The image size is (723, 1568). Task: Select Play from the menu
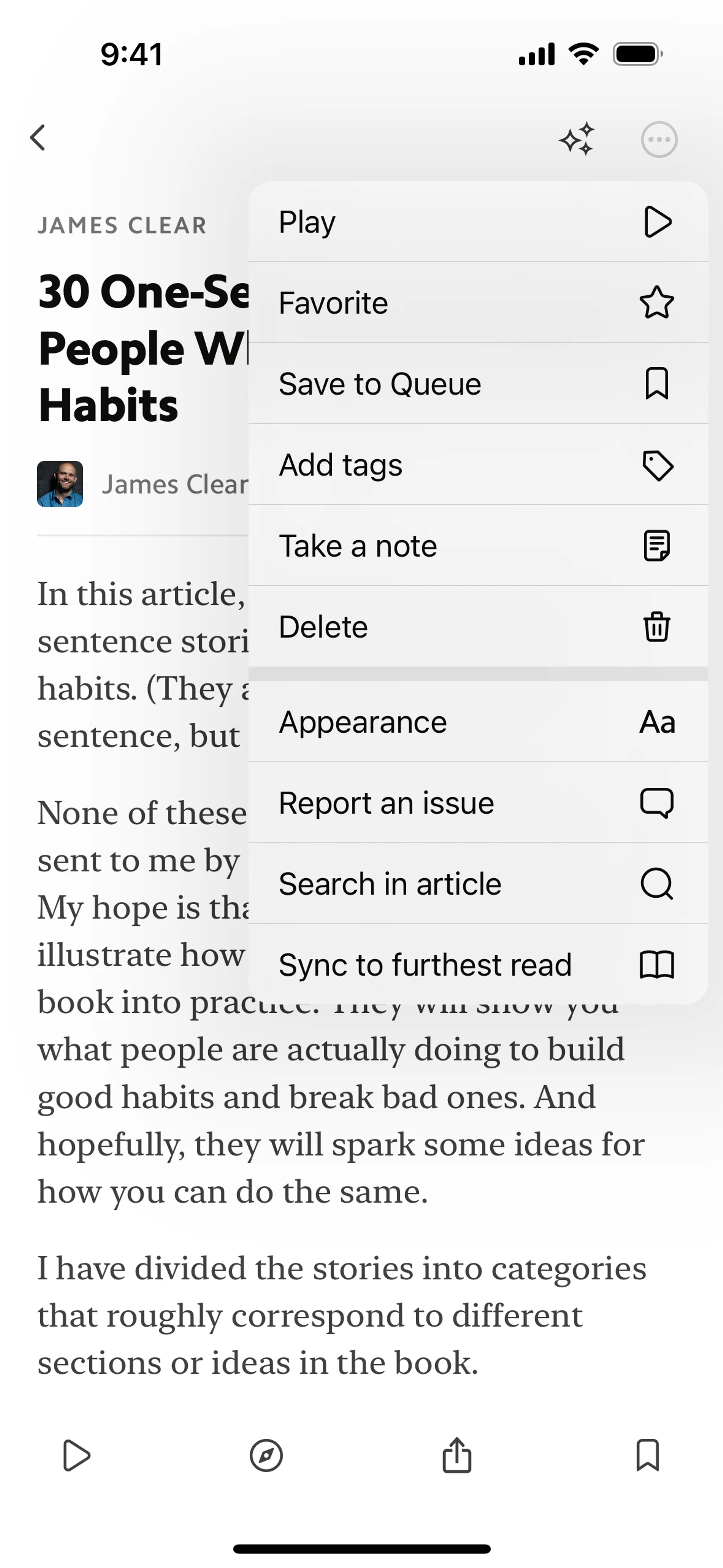(478, 222)
